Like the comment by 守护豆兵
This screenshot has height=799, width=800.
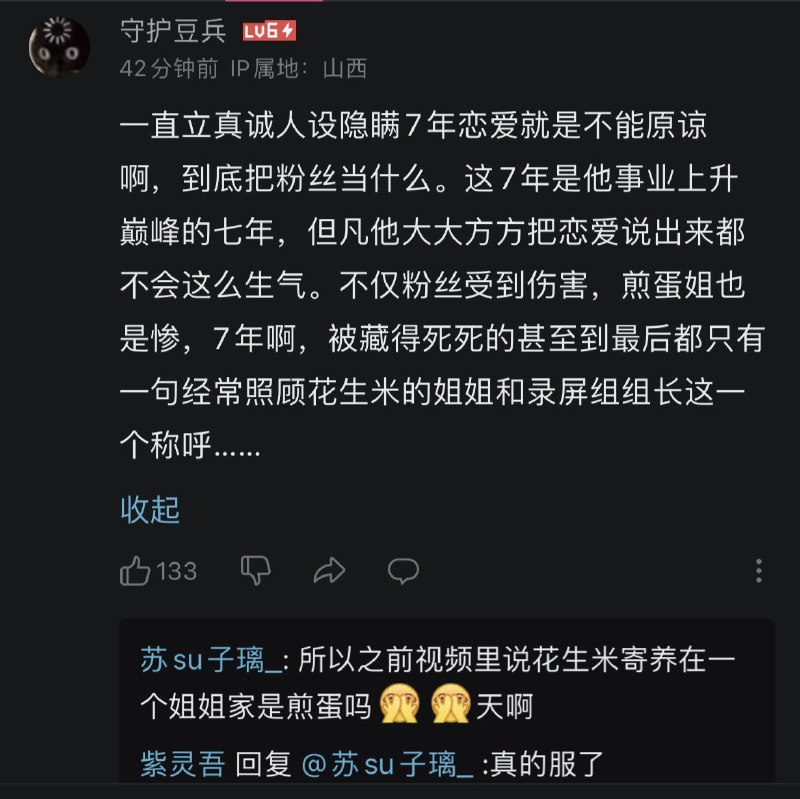pyautogui.click(x=136, y=571)
